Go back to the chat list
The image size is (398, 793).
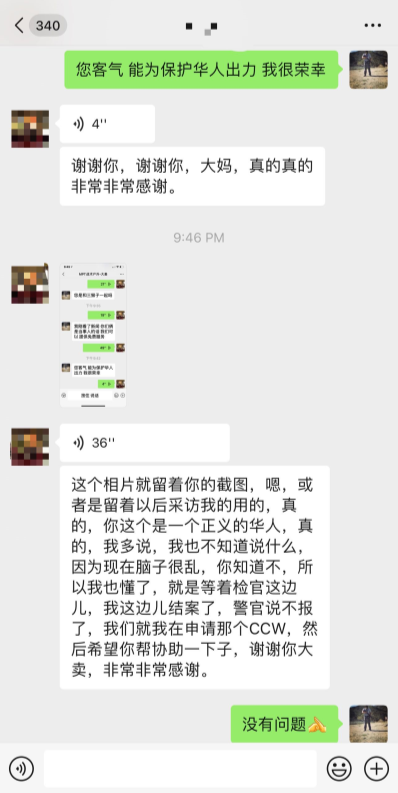point(19,25)
